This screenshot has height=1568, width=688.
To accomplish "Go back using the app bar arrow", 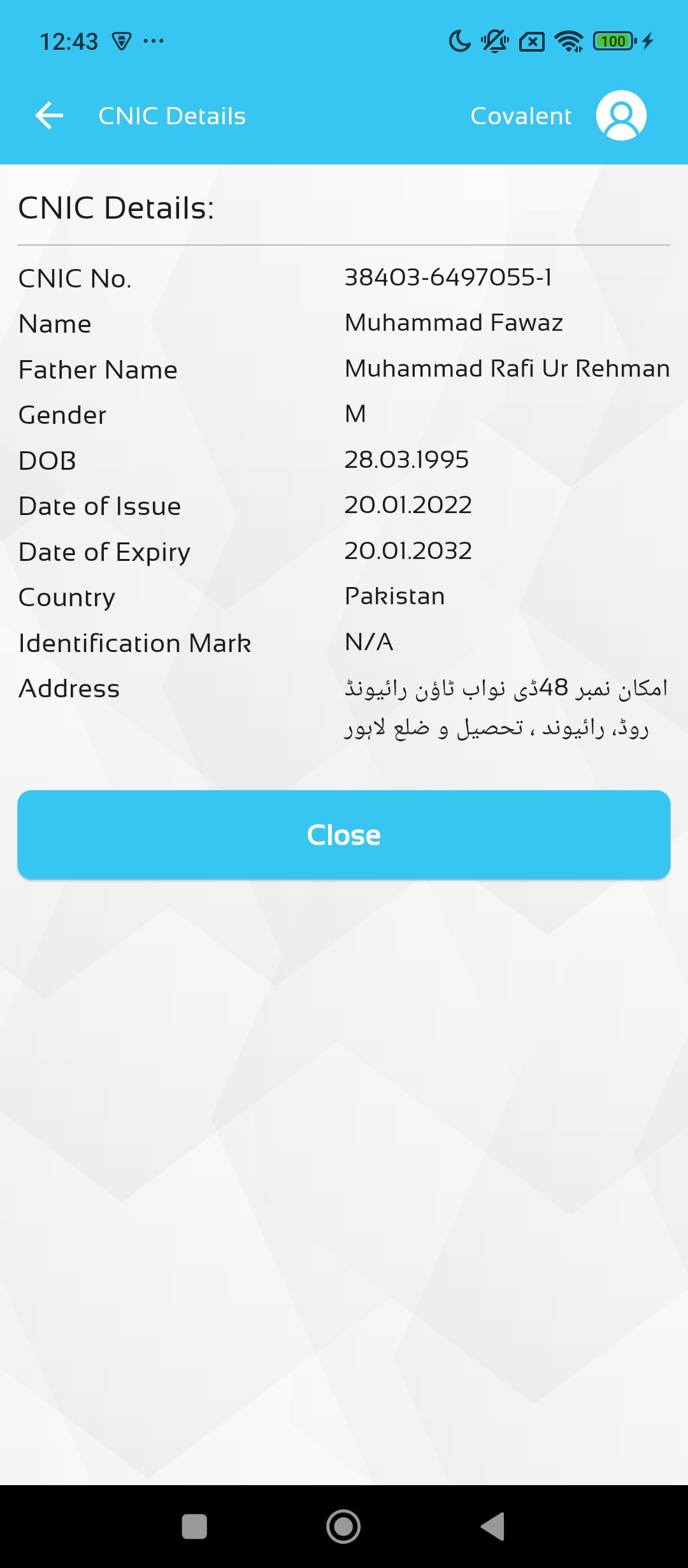I will (49, 115).
